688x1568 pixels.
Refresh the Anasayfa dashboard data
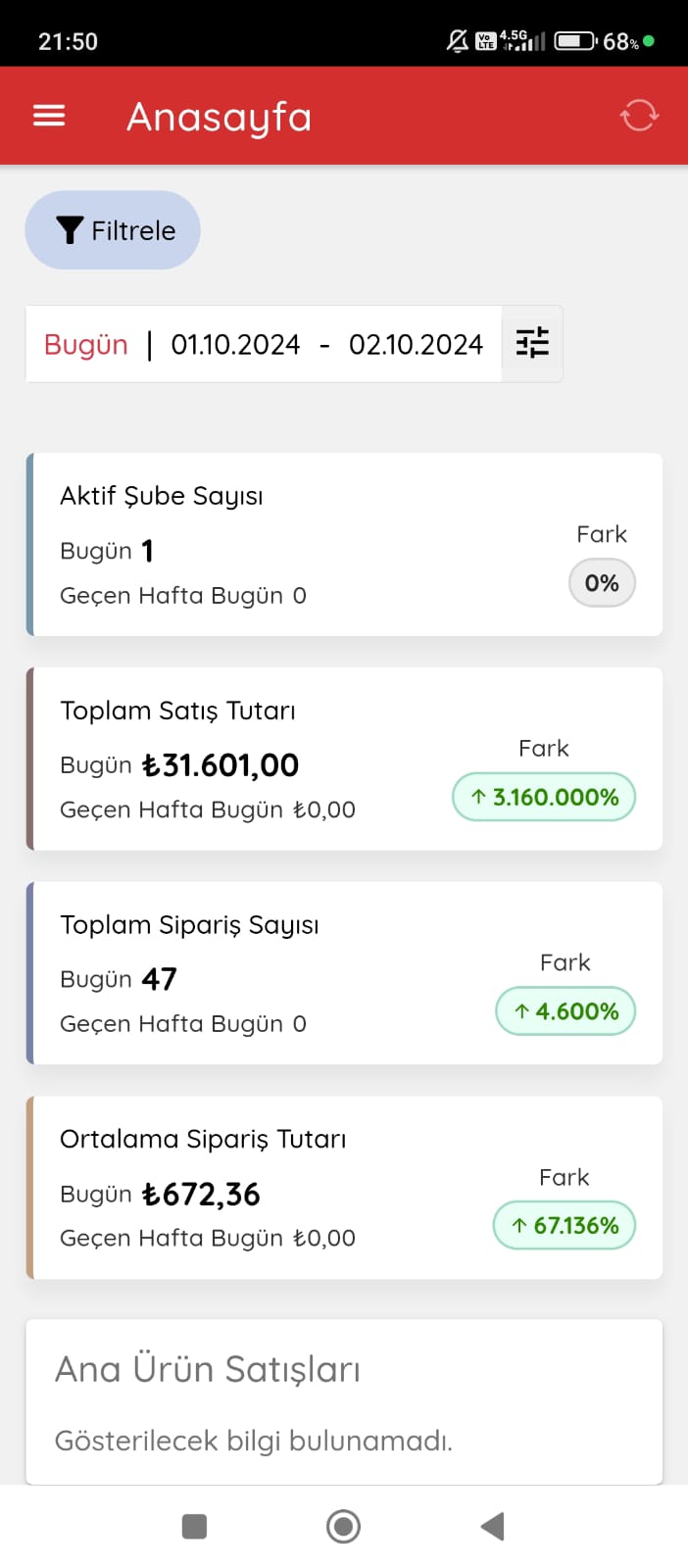tap(639, 116)
